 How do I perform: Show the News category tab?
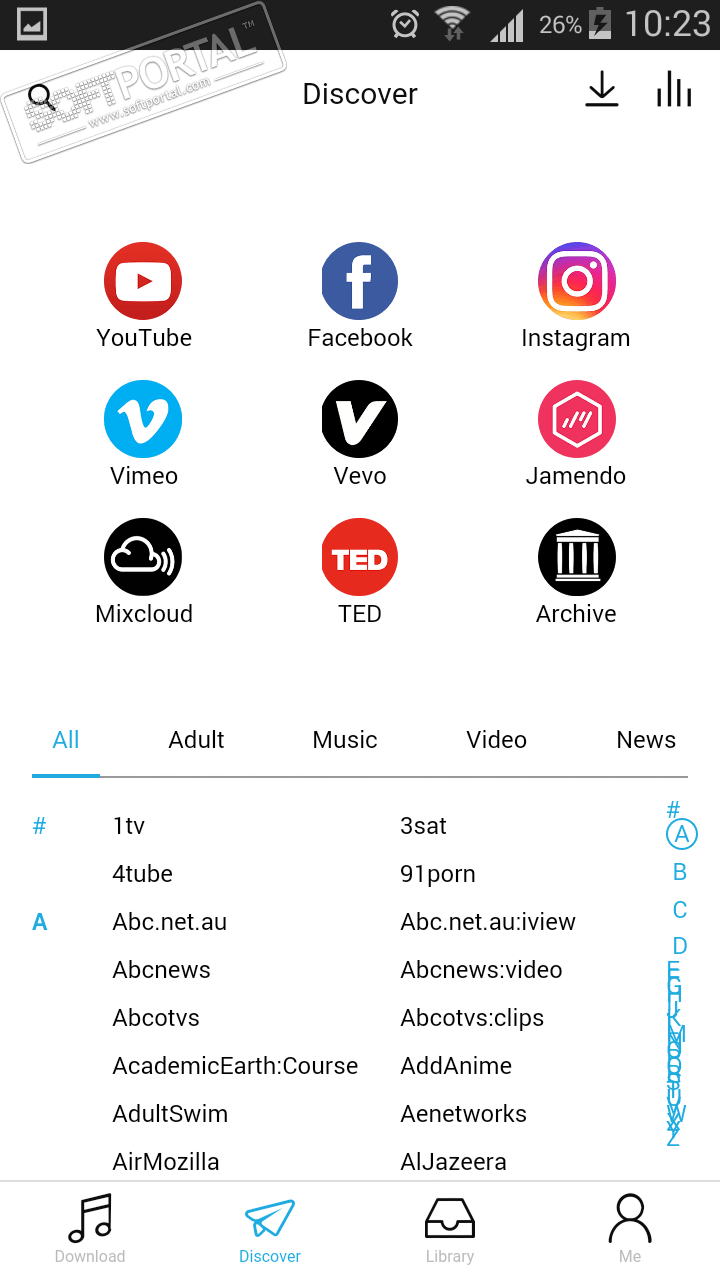click(x=646, y=740)
